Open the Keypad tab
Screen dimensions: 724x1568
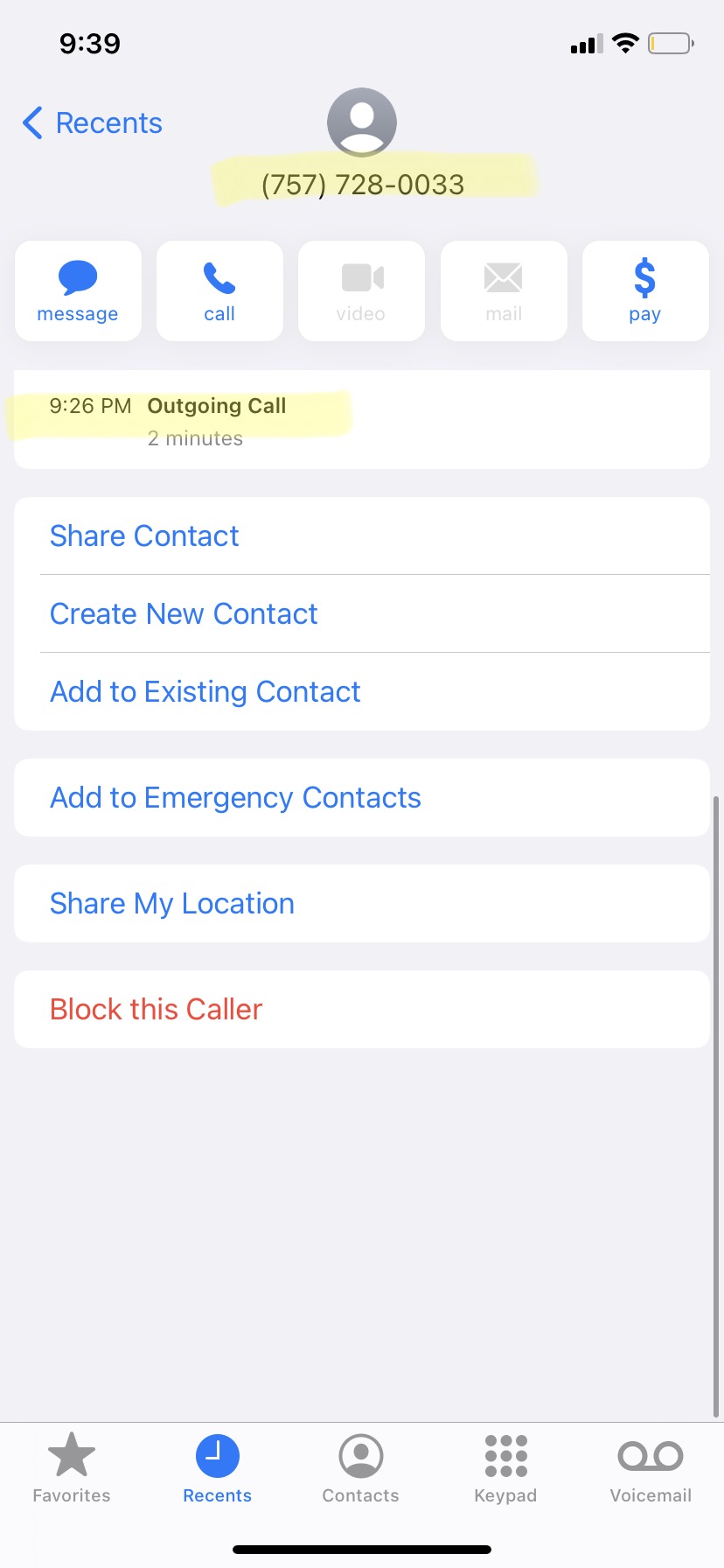pyautogui.click(x=505, y=1468)
